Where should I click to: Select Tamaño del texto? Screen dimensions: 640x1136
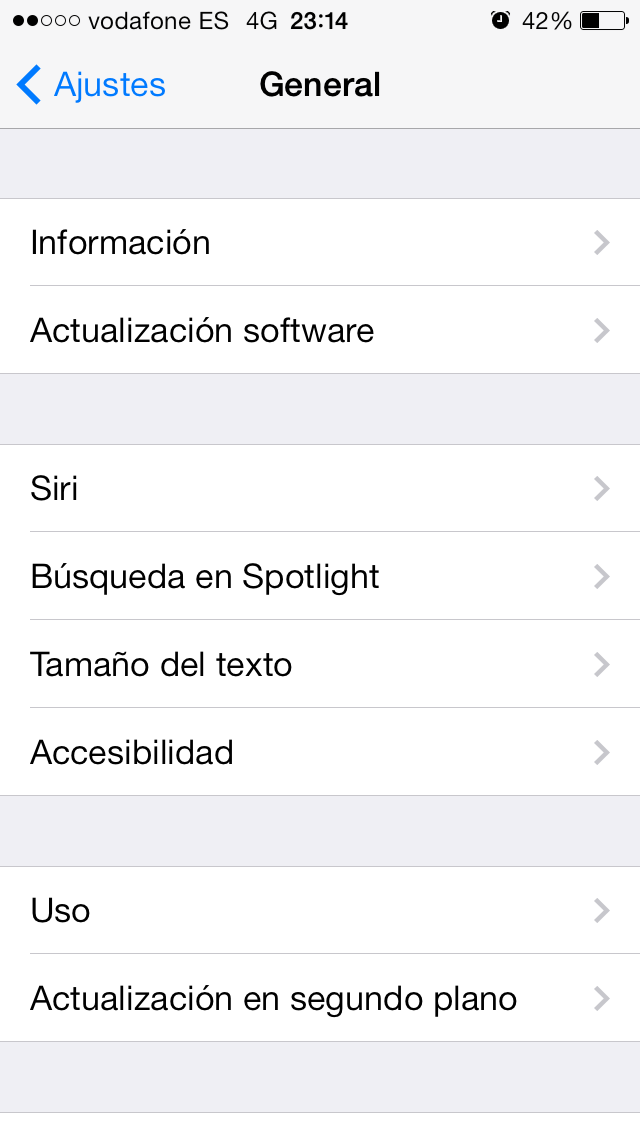320,665
